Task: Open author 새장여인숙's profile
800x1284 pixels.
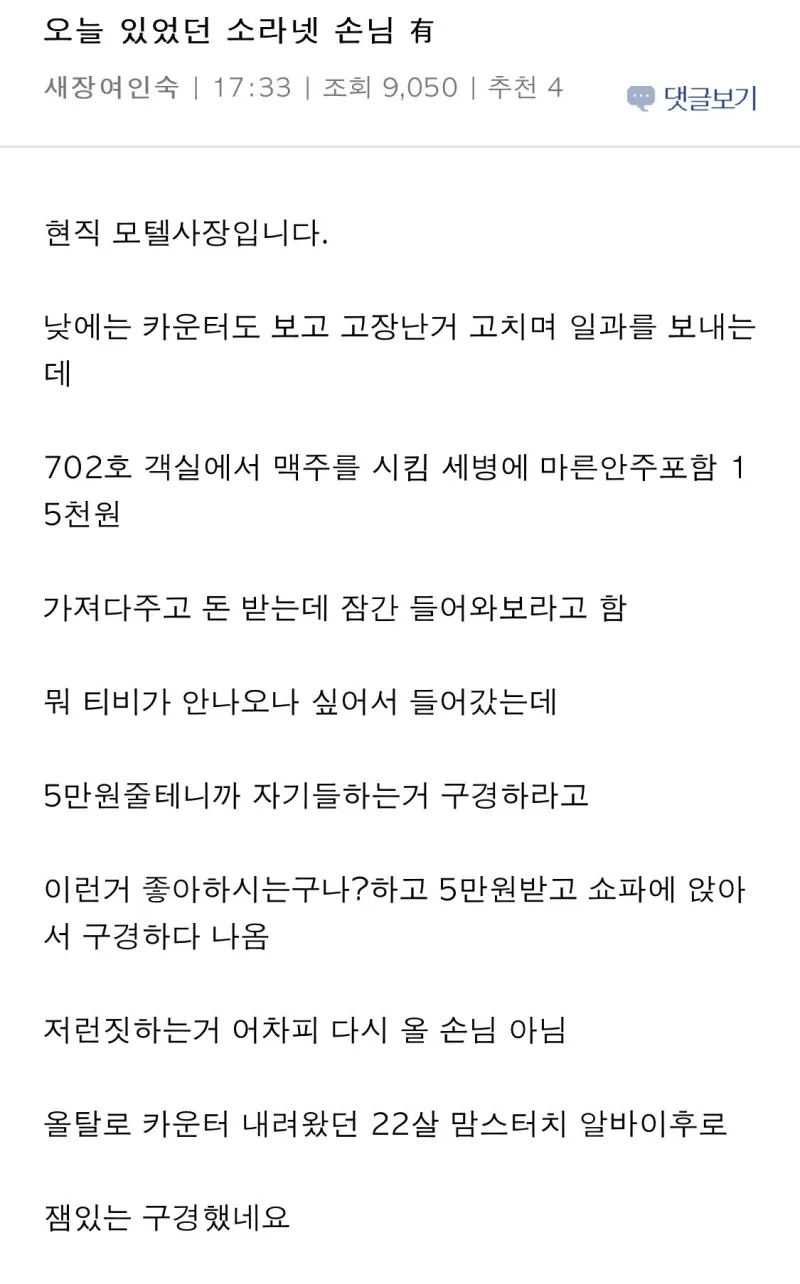Action: [111, 88]
